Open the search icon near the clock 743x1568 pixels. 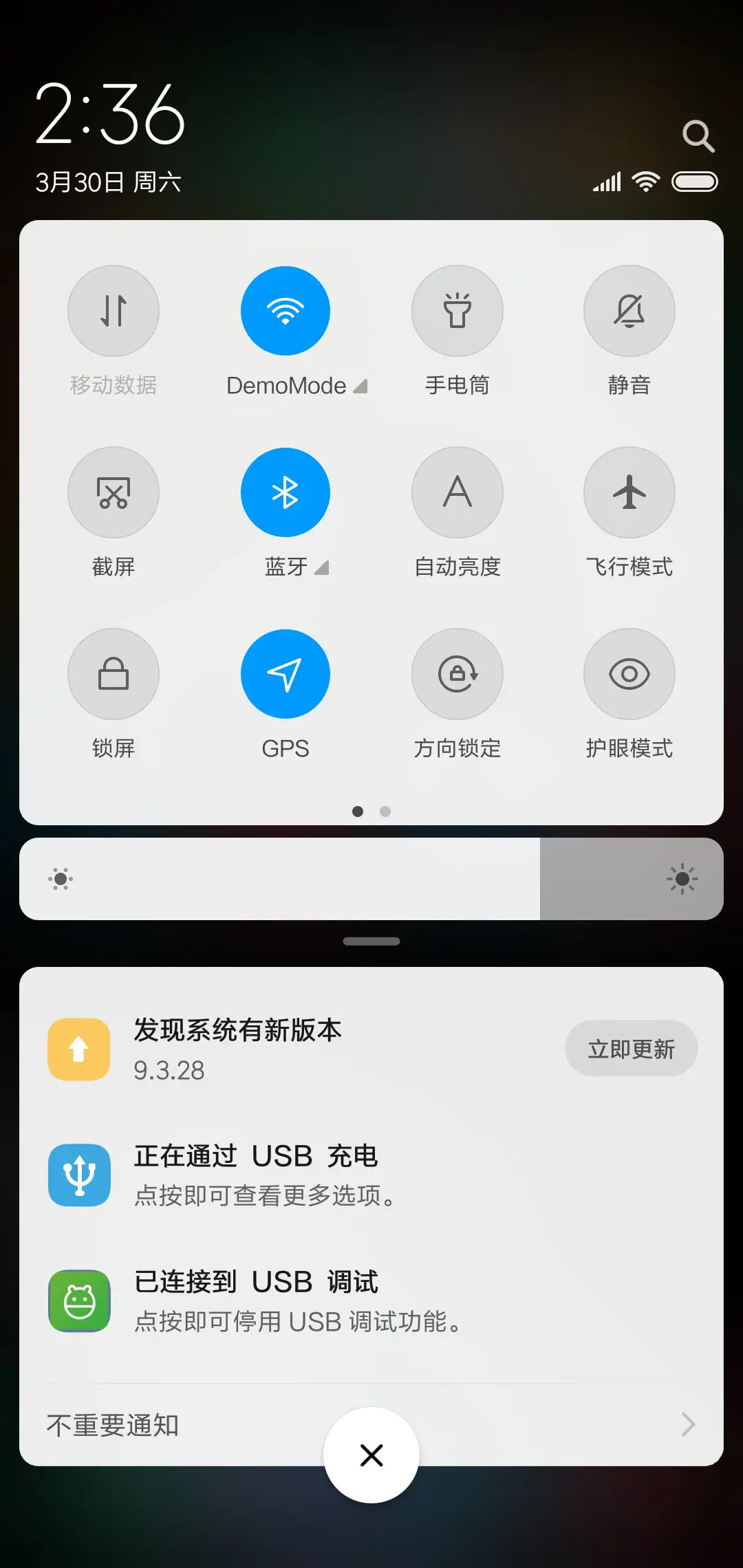click(x=699, y=136)
